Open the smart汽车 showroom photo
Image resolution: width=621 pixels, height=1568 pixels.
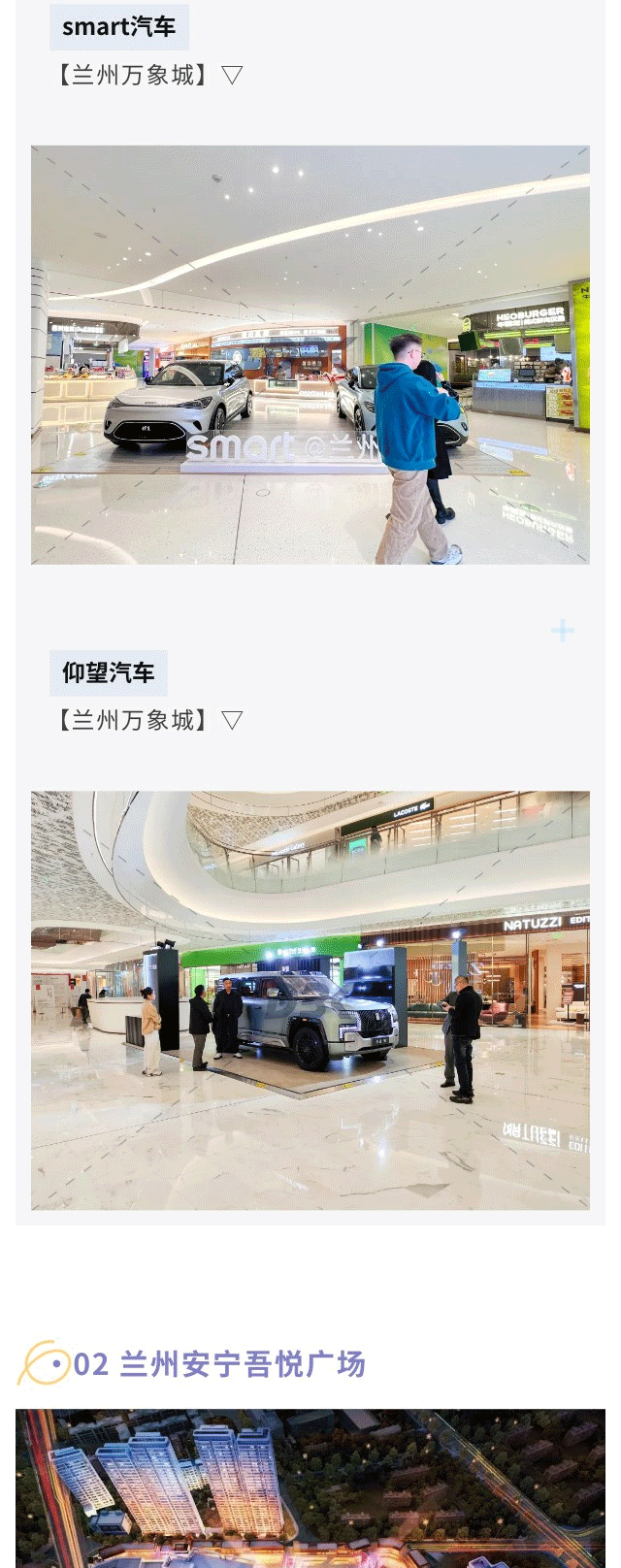[x=310, y=354]
